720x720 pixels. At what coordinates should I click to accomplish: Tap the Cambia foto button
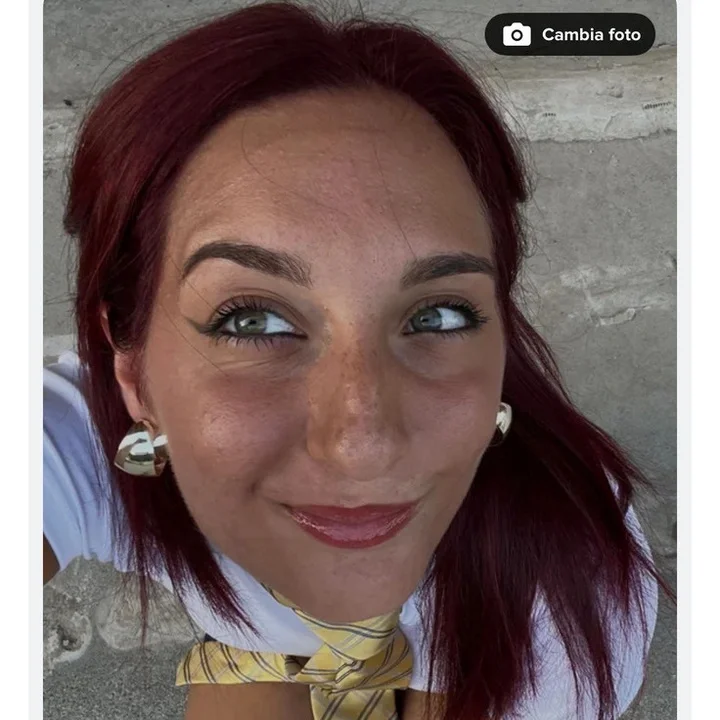tap(570, 34)
